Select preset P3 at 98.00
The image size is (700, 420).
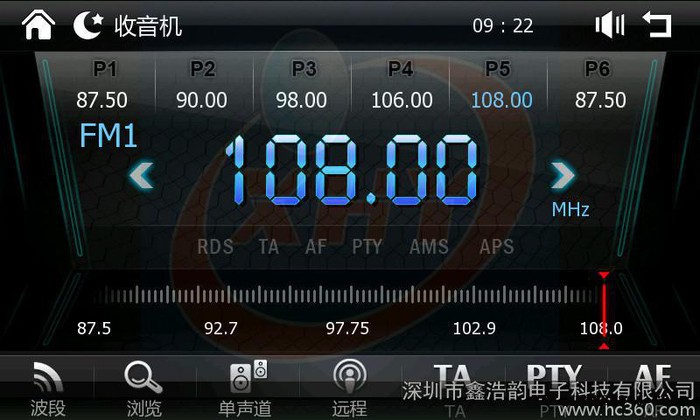tap(302, 86)
